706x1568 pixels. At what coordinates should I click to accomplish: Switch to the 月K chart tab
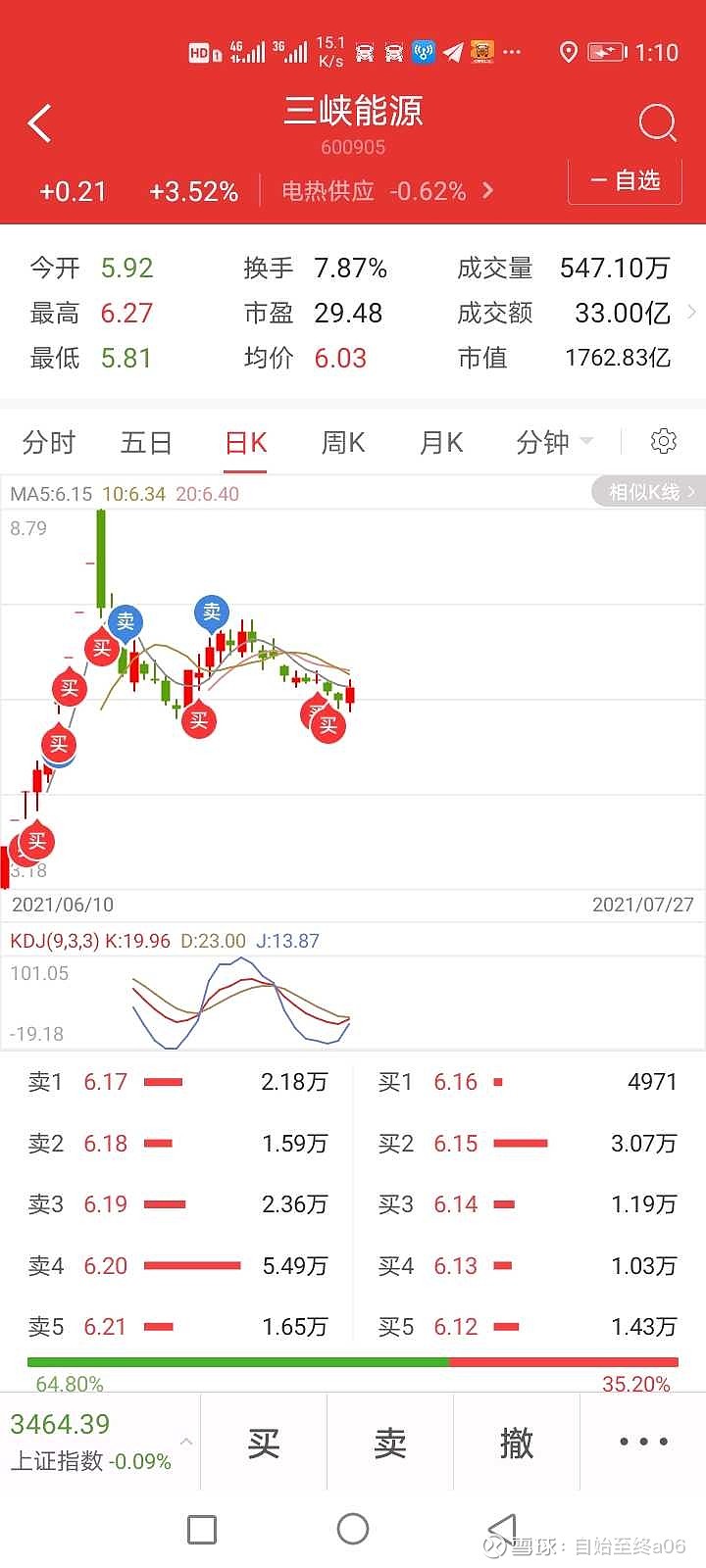(441, 443)
